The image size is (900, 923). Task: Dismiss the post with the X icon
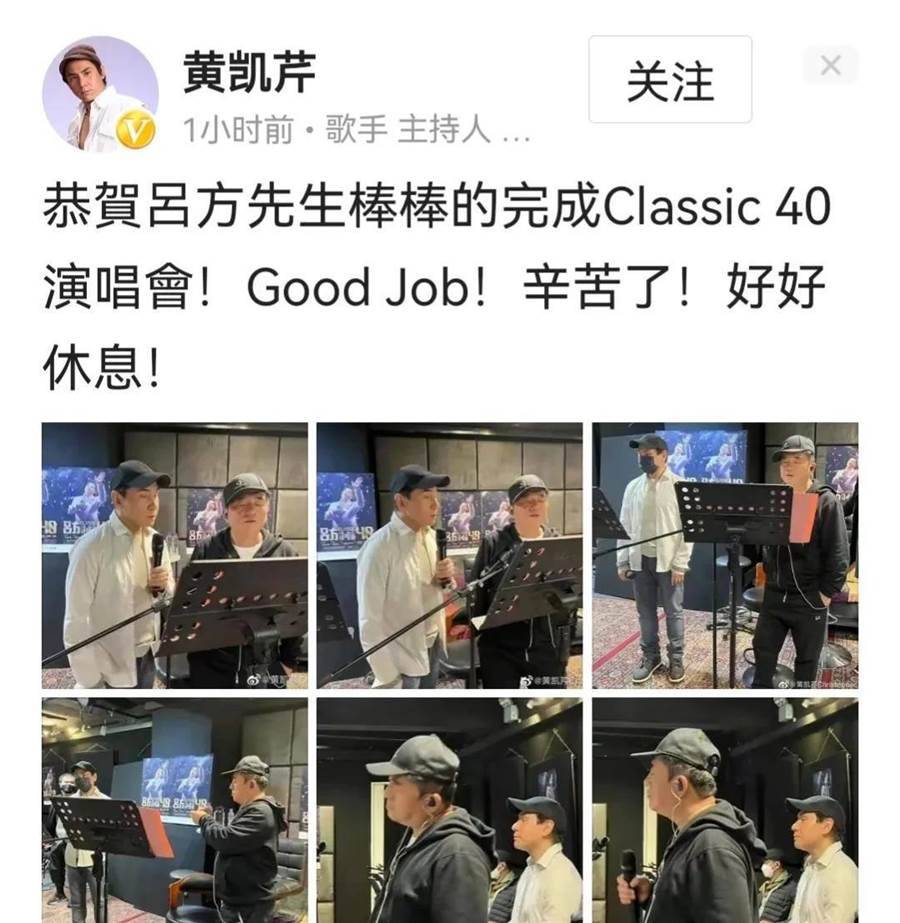click(829, 67)
